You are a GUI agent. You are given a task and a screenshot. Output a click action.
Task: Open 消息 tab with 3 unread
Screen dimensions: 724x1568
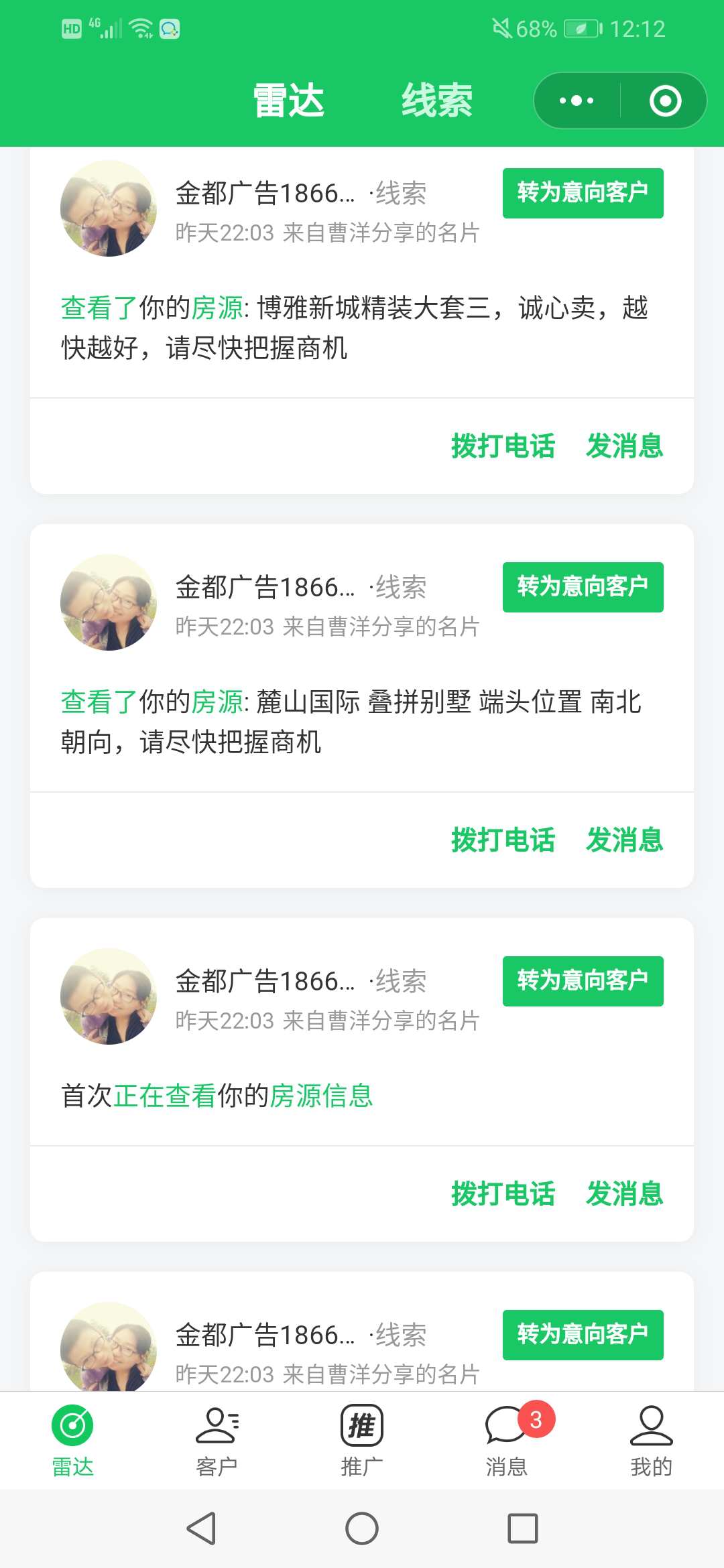[x=507, y=1441]
